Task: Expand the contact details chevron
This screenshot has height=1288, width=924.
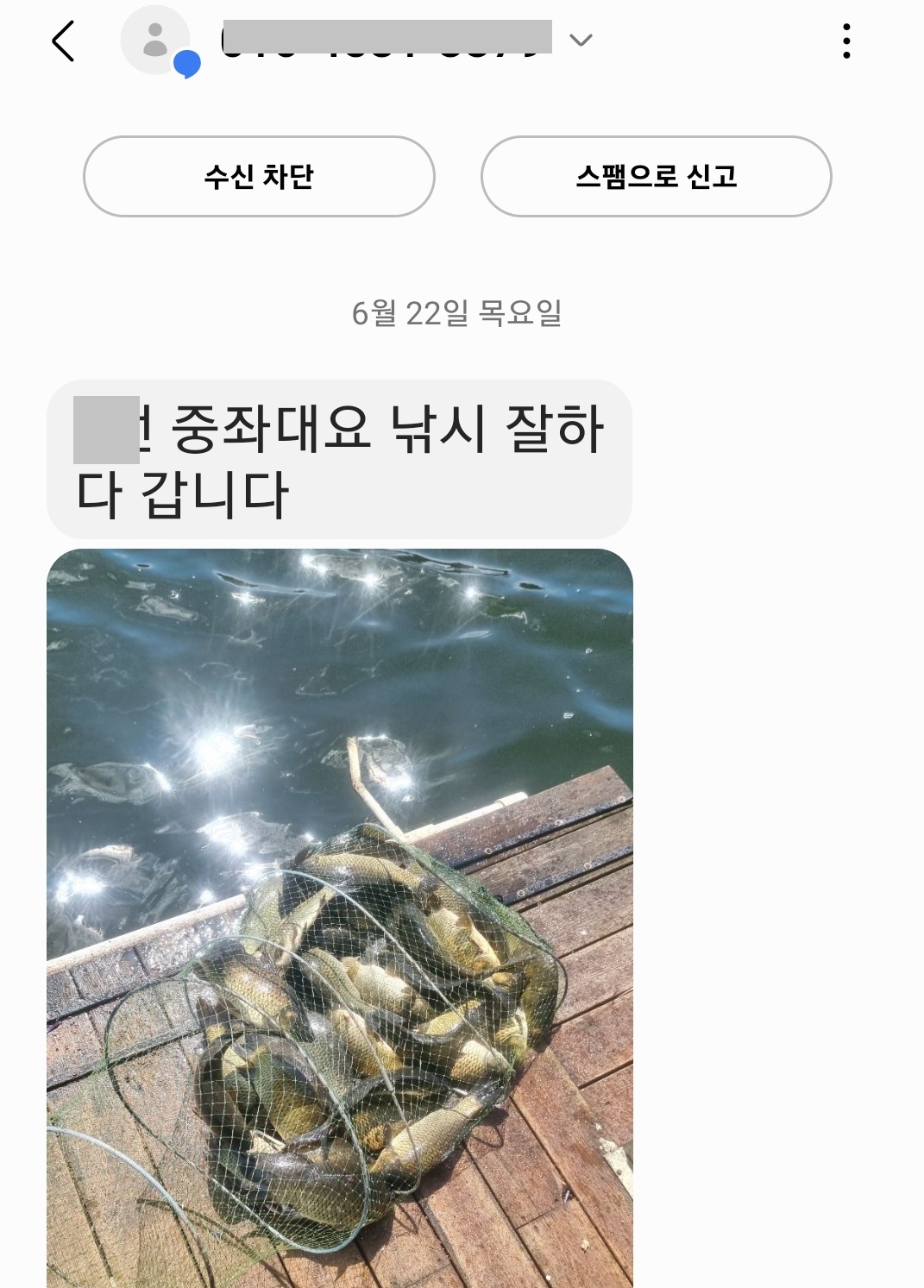Action: pos(581,40)
